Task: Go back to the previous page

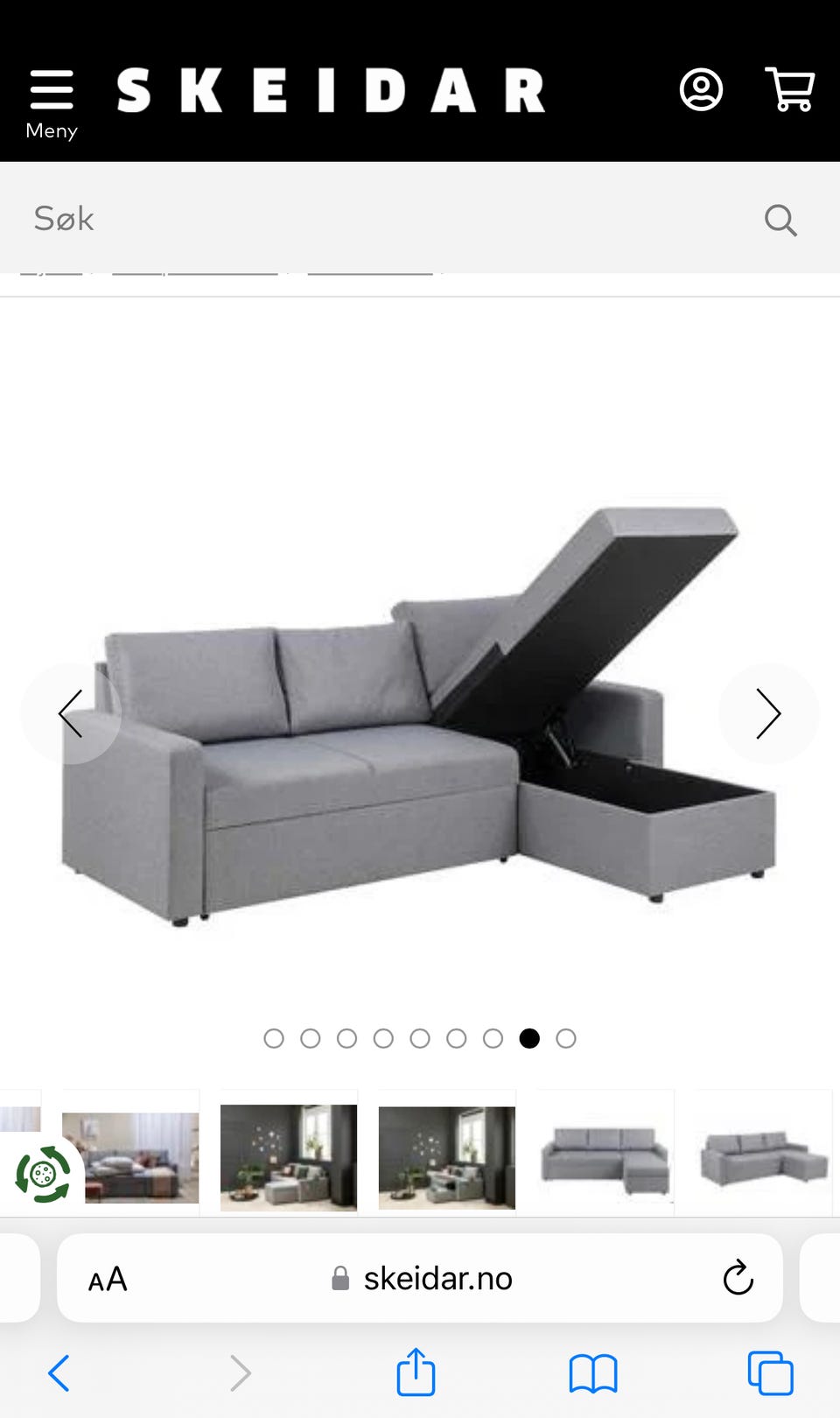Action: (59, 1372)
